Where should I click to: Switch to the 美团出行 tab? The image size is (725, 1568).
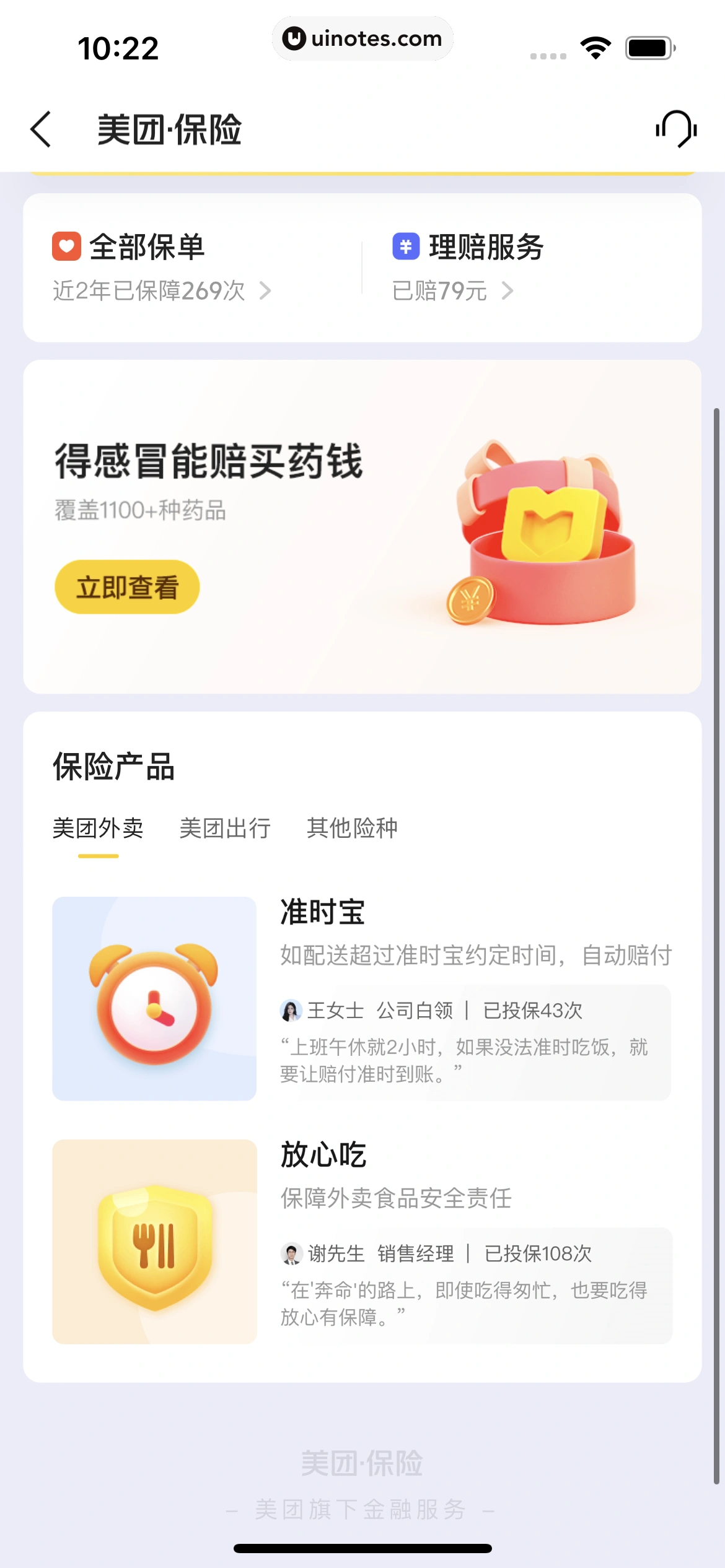226,829
